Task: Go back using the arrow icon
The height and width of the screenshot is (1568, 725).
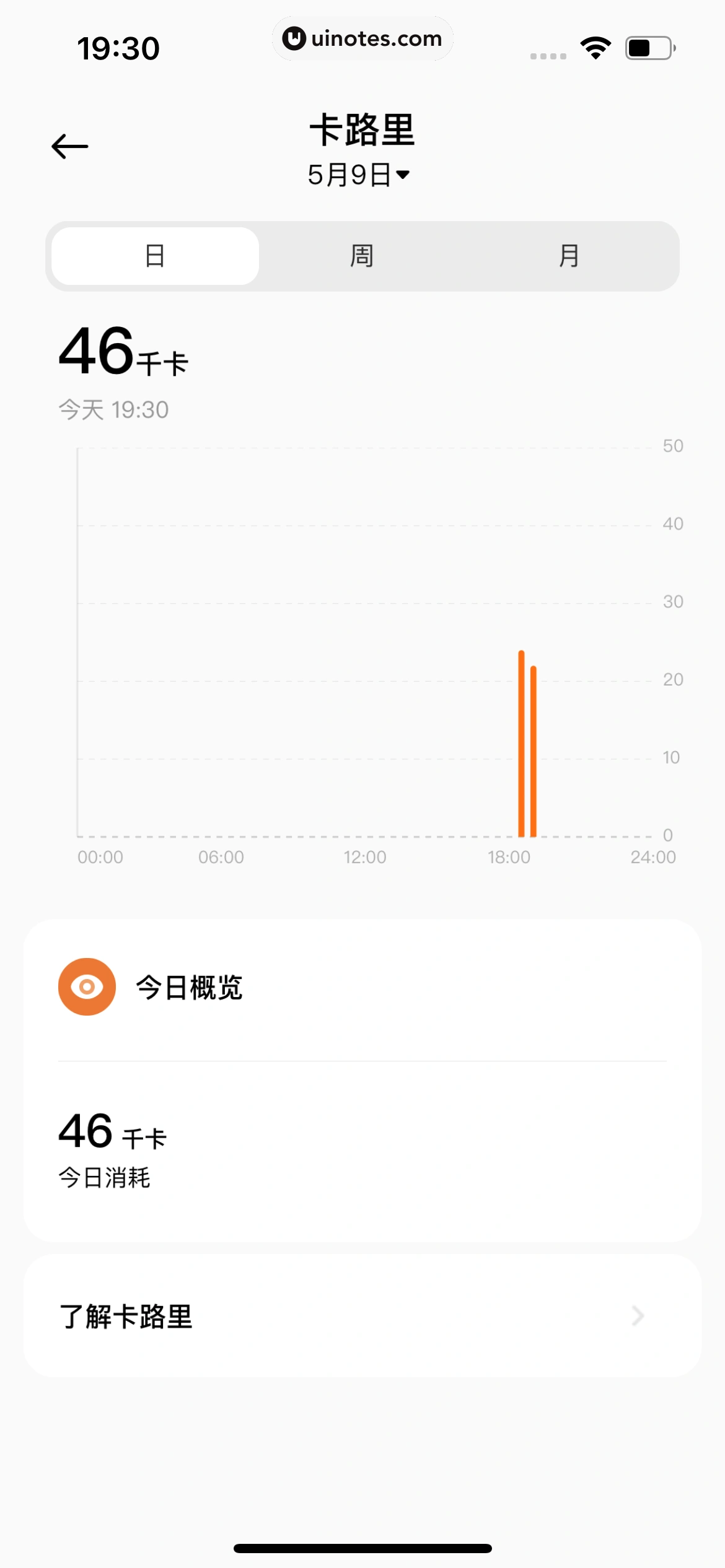Action: (70, 147)
